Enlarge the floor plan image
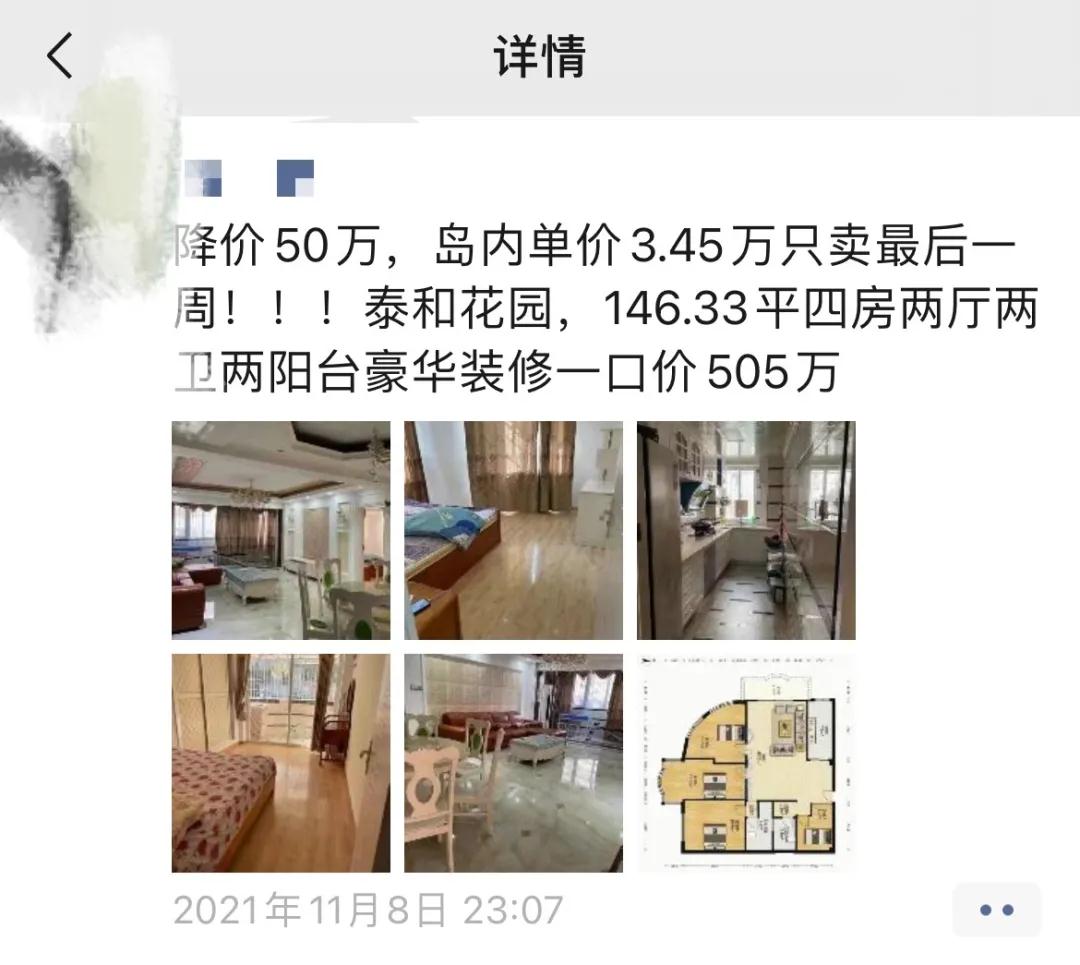Screen dimensions: 1080x965 [746, 763]
